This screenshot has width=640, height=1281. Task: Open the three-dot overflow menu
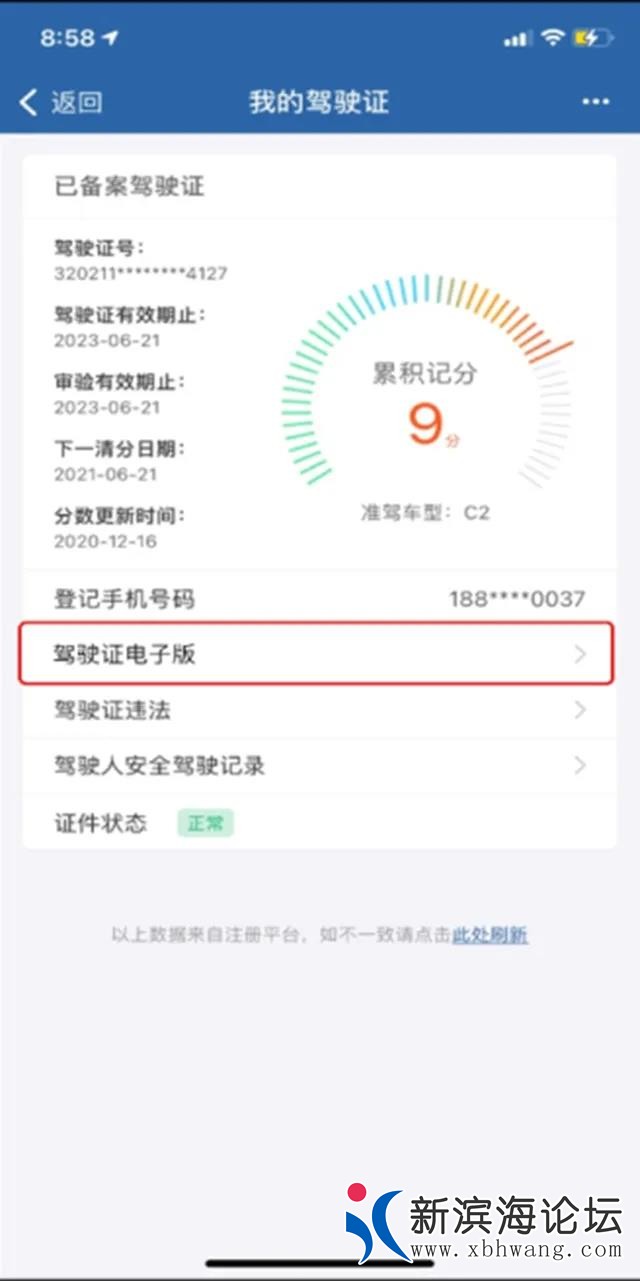pos(595,102)
